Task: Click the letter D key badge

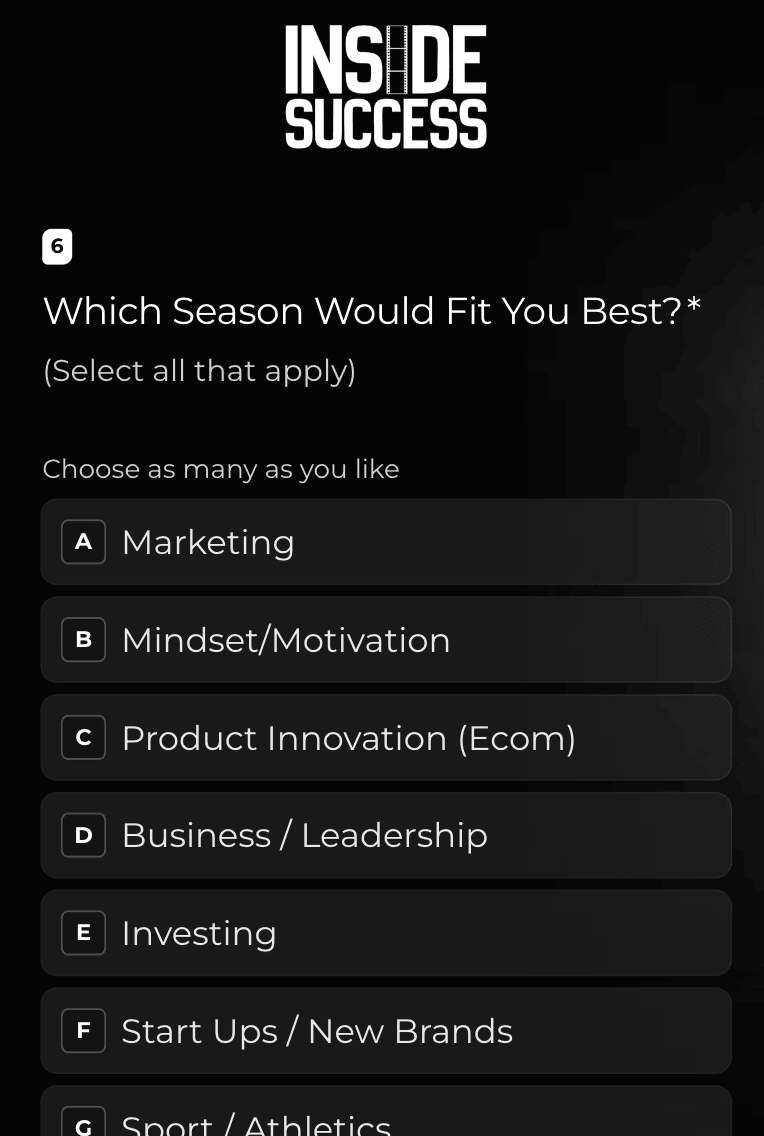Action: 84,835
